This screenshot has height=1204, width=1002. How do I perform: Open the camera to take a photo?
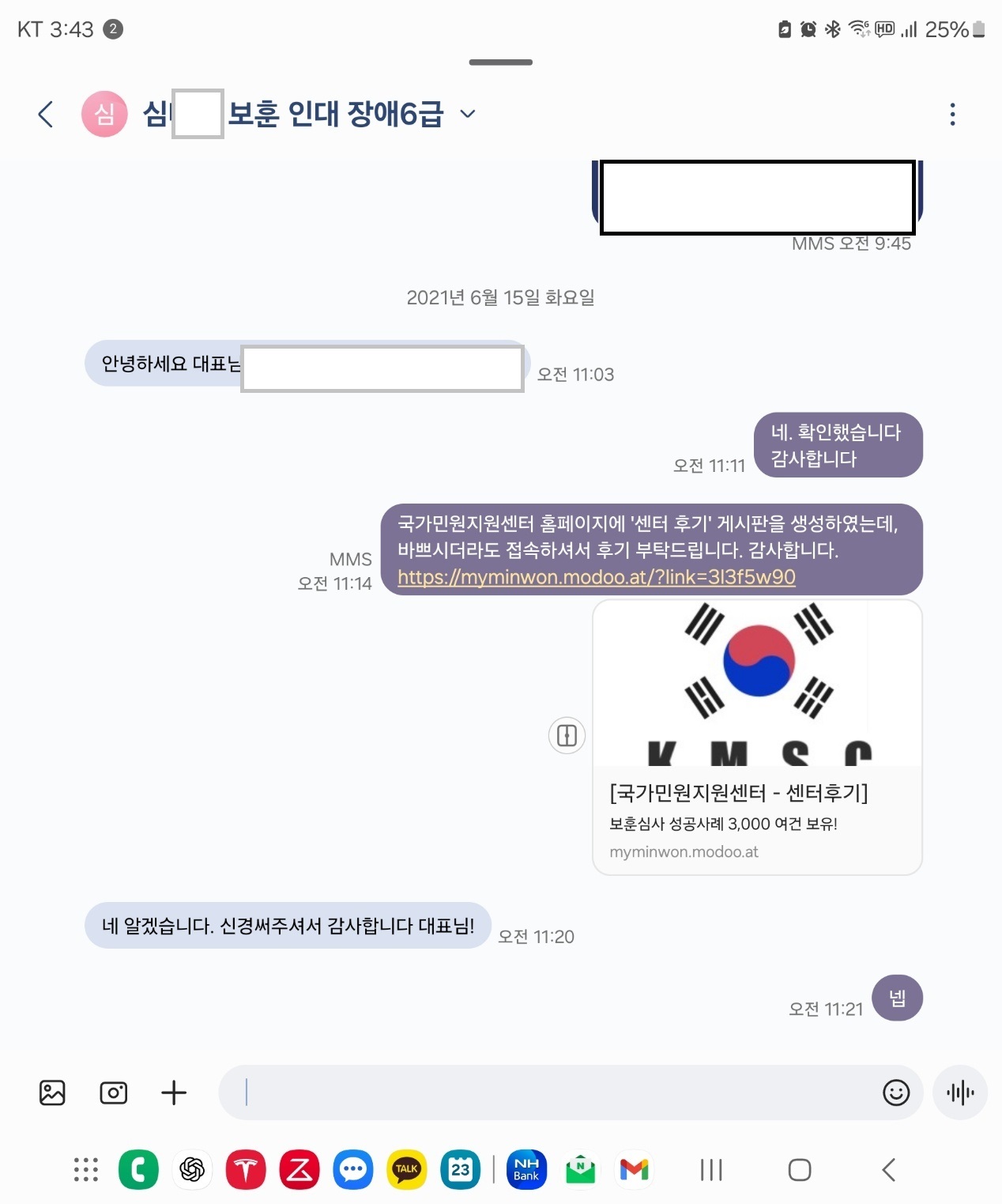click(113, 1093)
